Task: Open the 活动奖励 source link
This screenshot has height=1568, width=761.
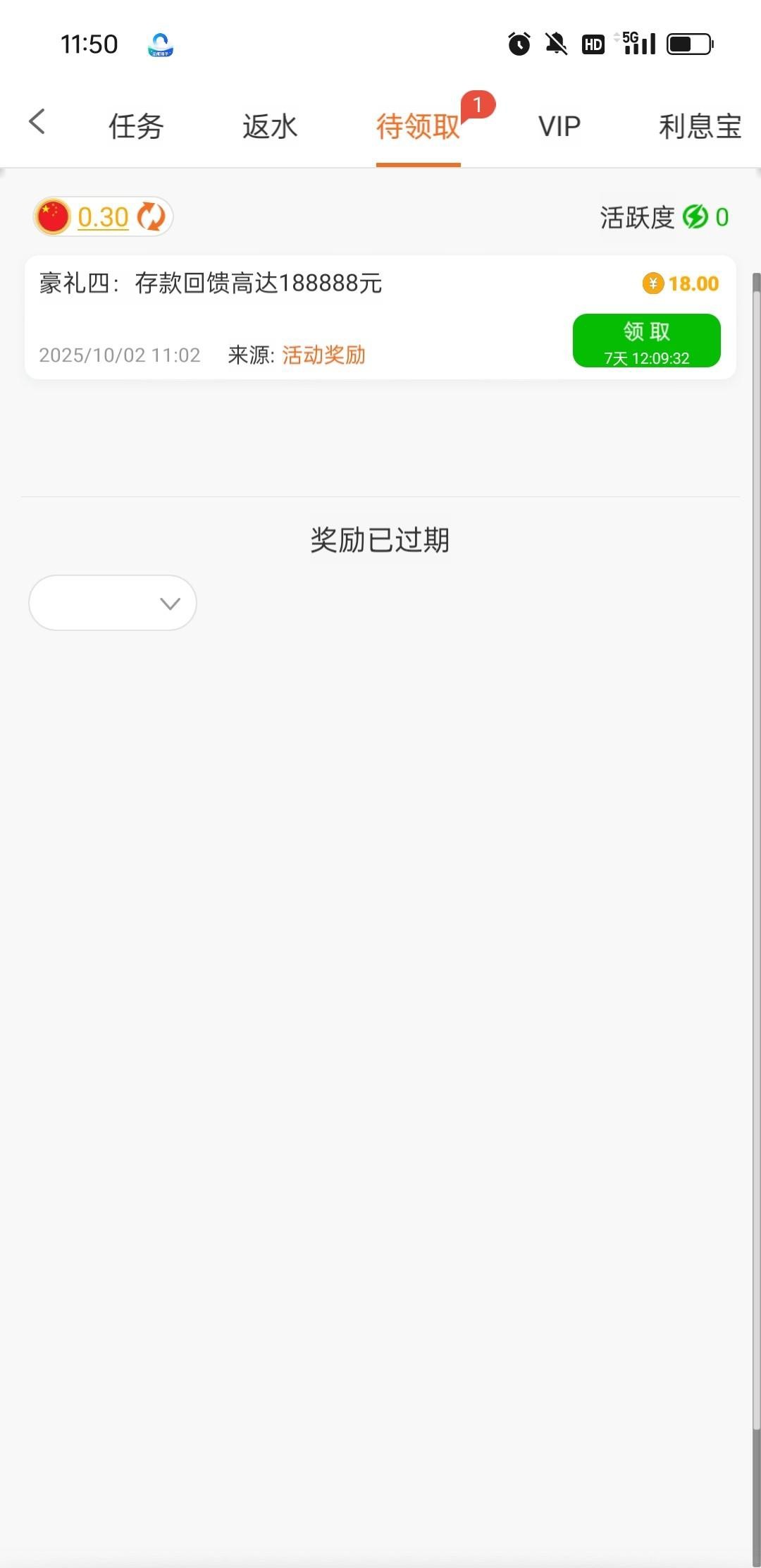Action: pos(323,355)
